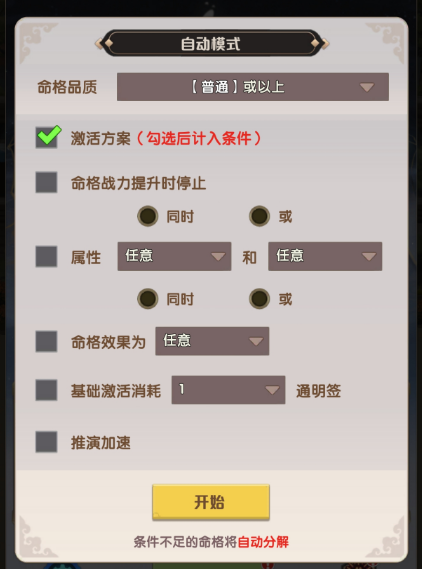Enable 命格战力提升时停止 checkbox
The image size is (422, 569).
[46, 182]
